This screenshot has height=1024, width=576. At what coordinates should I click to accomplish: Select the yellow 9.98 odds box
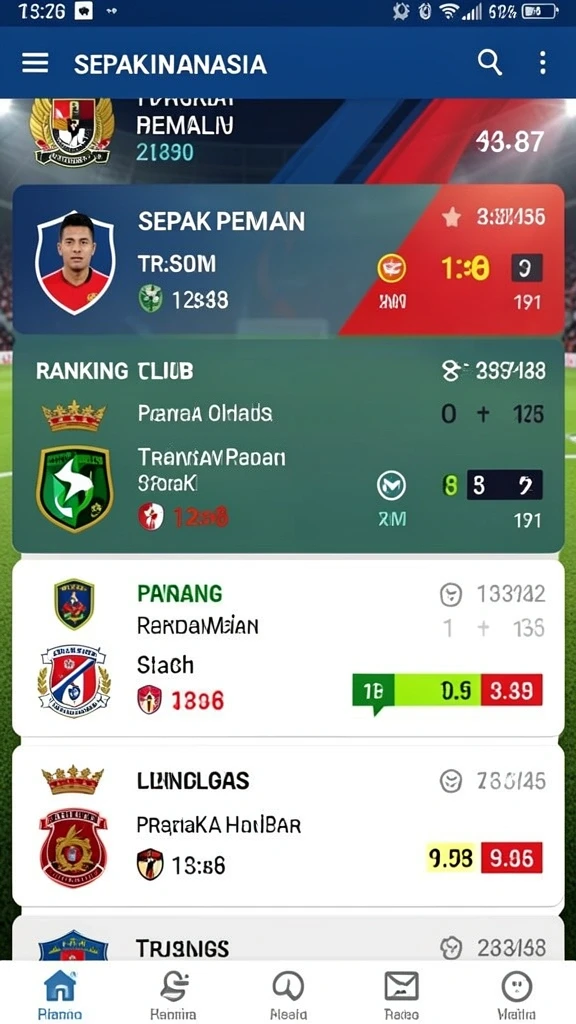453,857
